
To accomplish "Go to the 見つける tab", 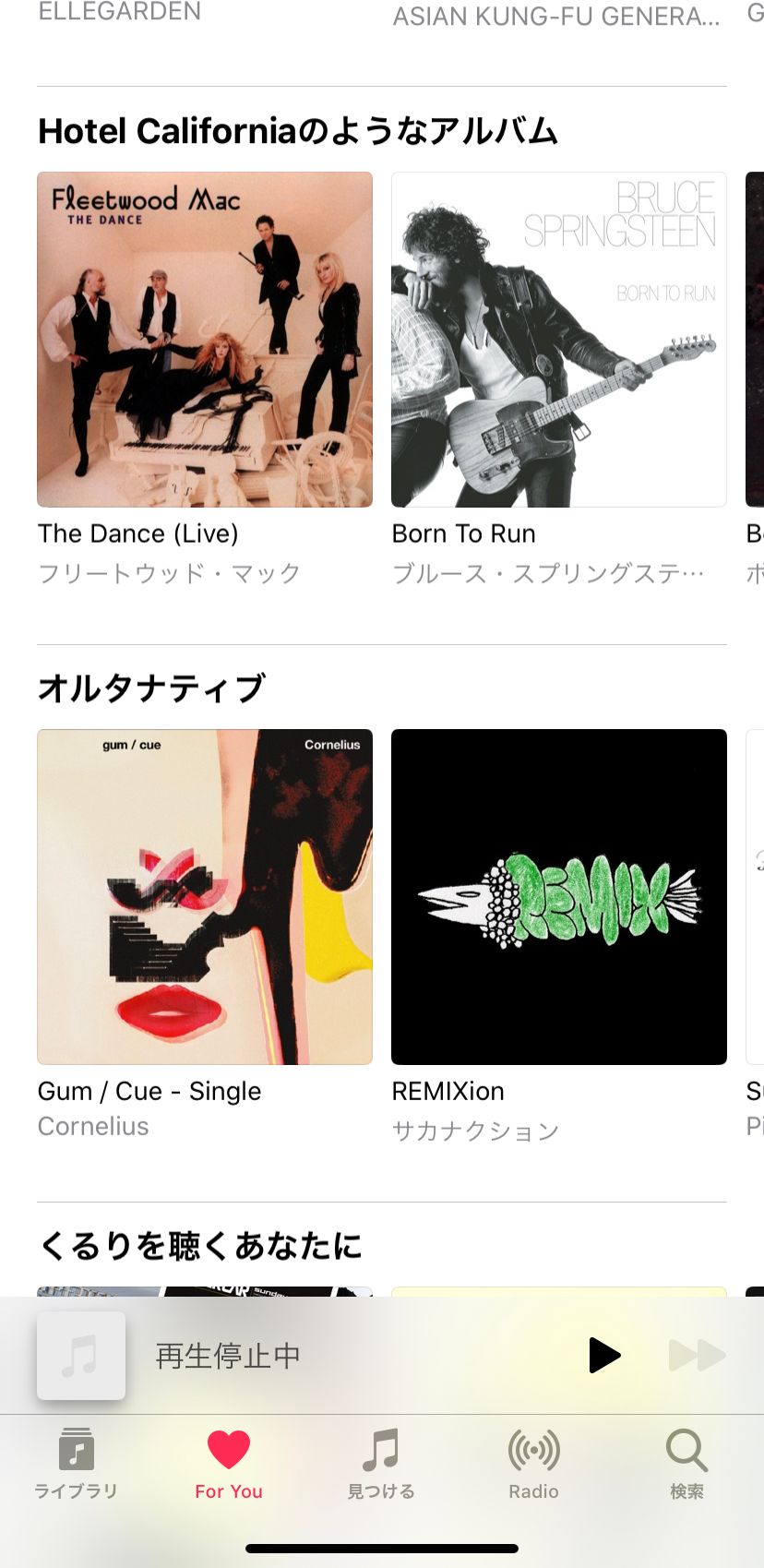I will pos(381,1464).
